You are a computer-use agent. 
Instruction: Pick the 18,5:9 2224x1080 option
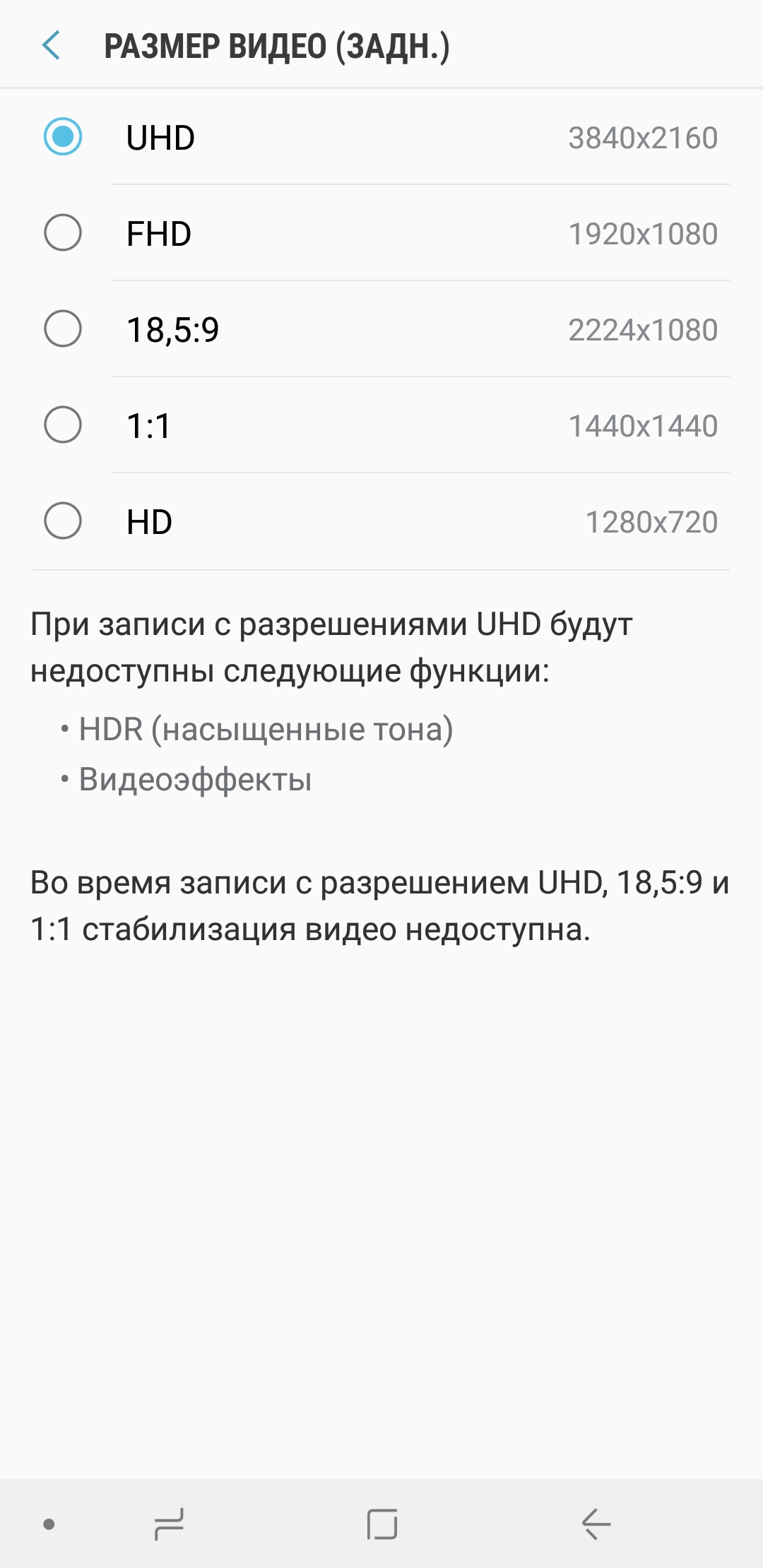pos(63,328)
